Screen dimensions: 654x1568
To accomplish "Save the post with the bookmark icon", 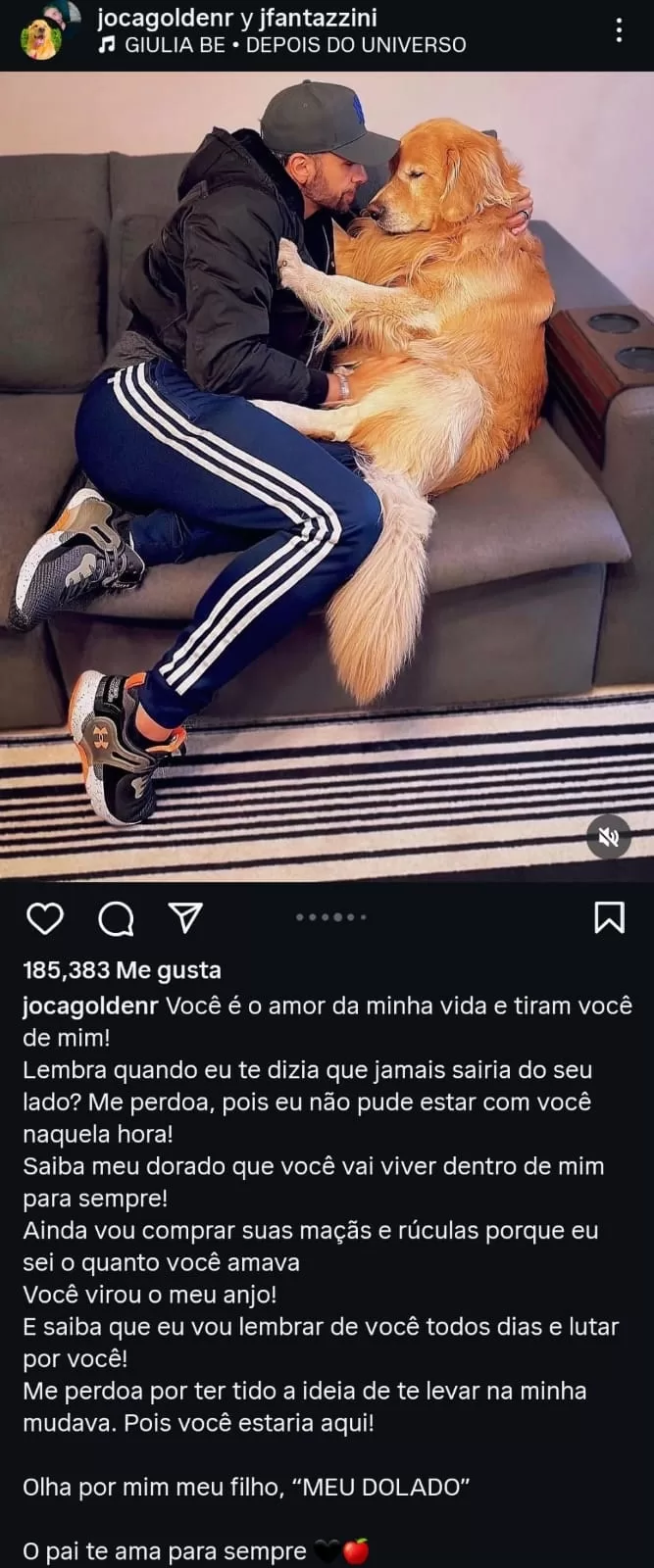I will pyautogui.click(x=609, y=917).
